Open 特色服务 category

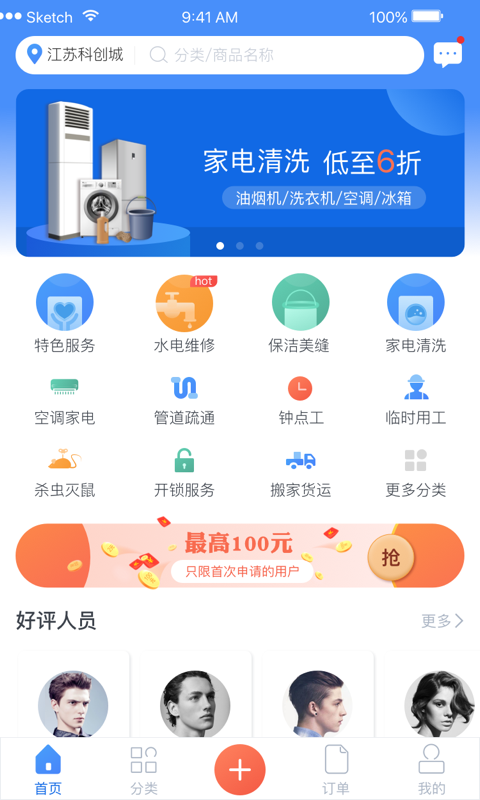pyautogui.click(x=65, y=314)
